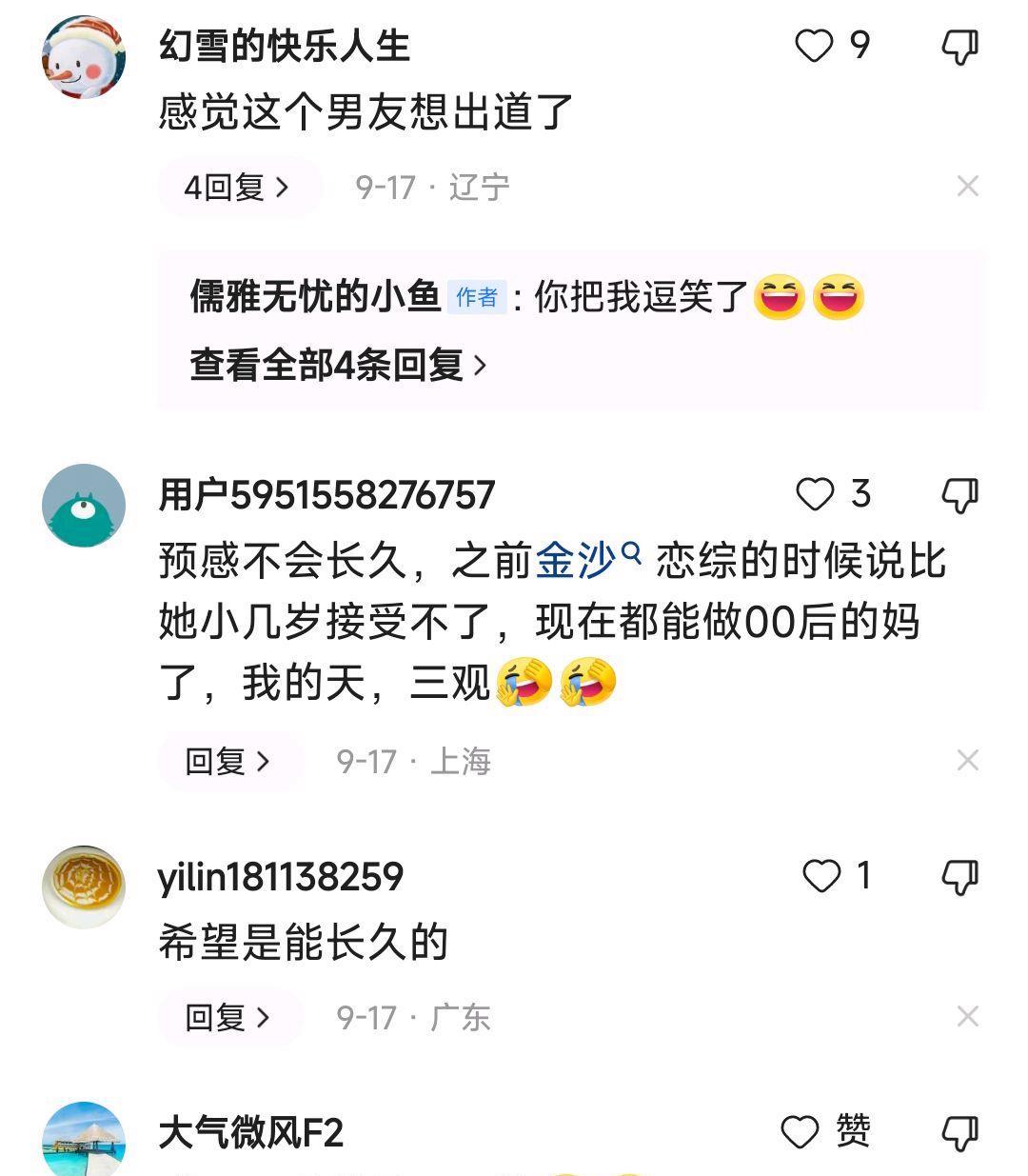Expand all 4 replies under the first comment
1028x1176 pixels.
pos(334,366)
